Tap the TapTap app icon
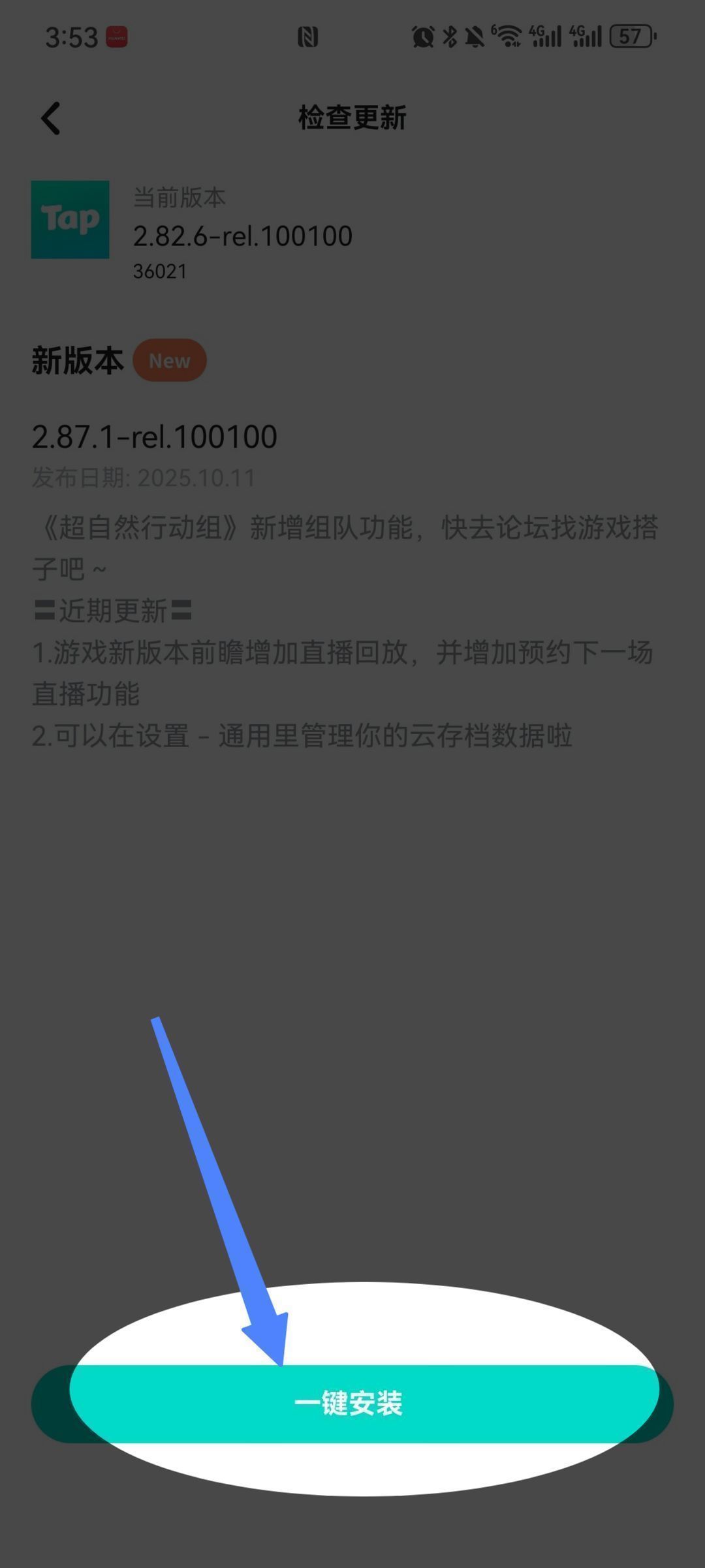 pyautogui.click(x=70, y=220)
